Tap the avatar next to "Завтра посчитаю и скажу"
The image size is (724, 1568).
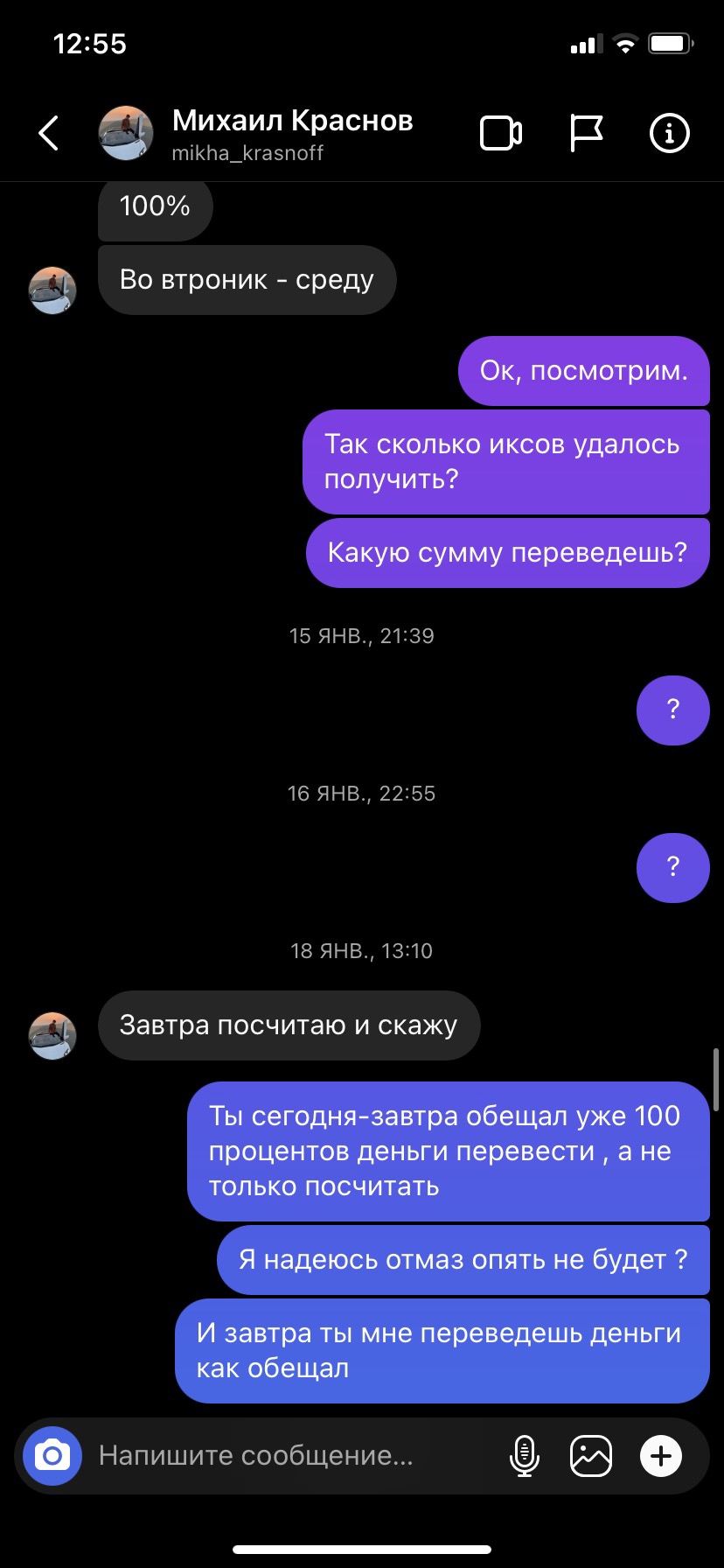point(52,1036)
